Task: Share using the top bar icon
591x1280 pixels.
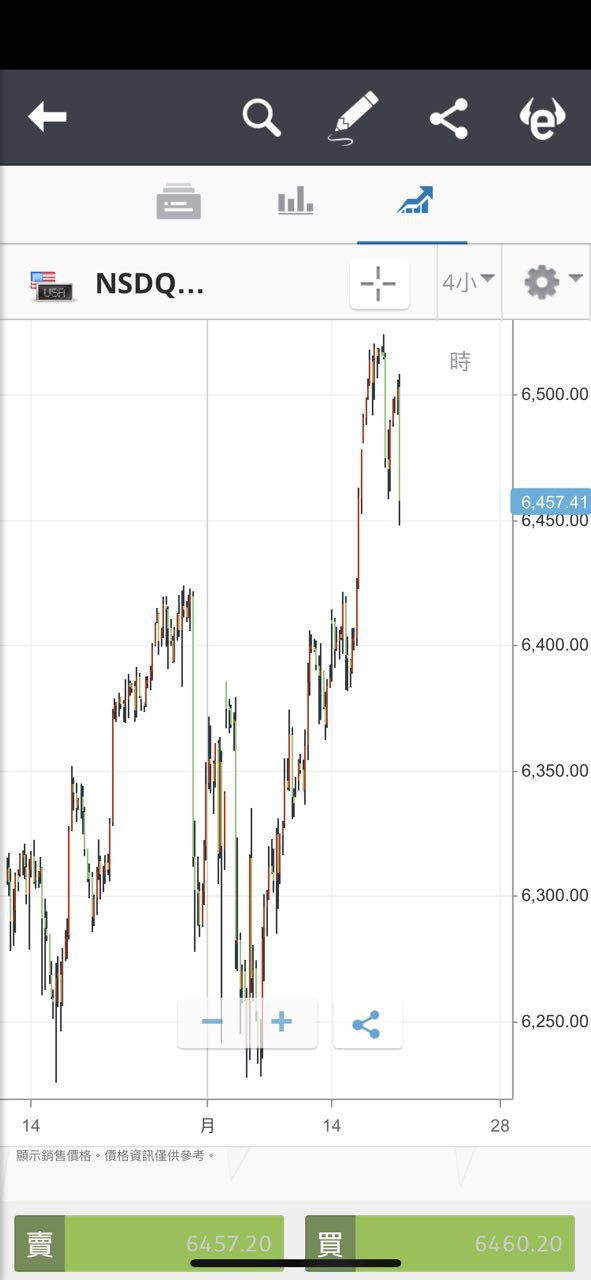Action: [449, 119]
